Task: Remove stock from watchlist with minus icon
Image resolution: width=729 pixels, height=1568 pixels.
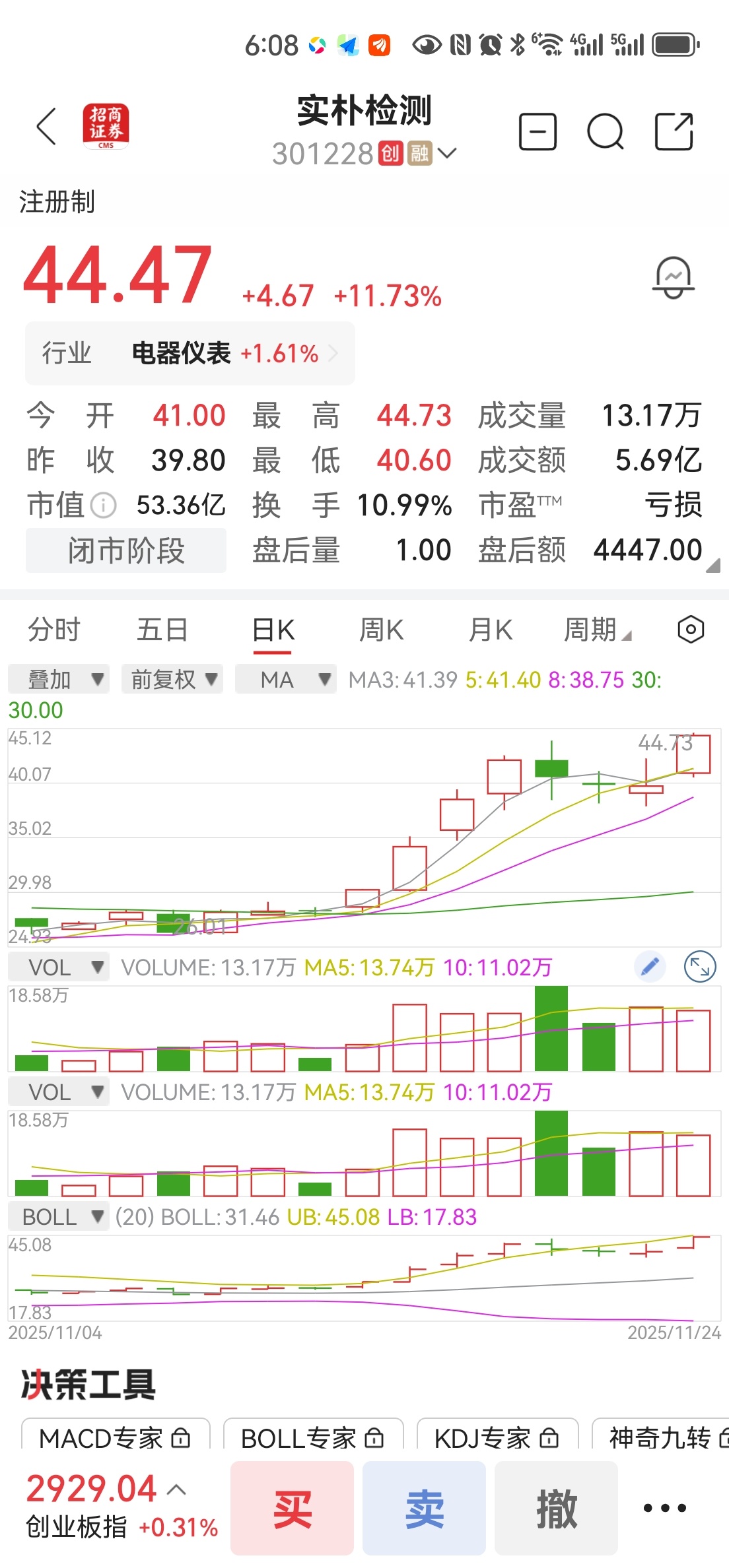Action: pyautogui.click(x=538, y=132)
